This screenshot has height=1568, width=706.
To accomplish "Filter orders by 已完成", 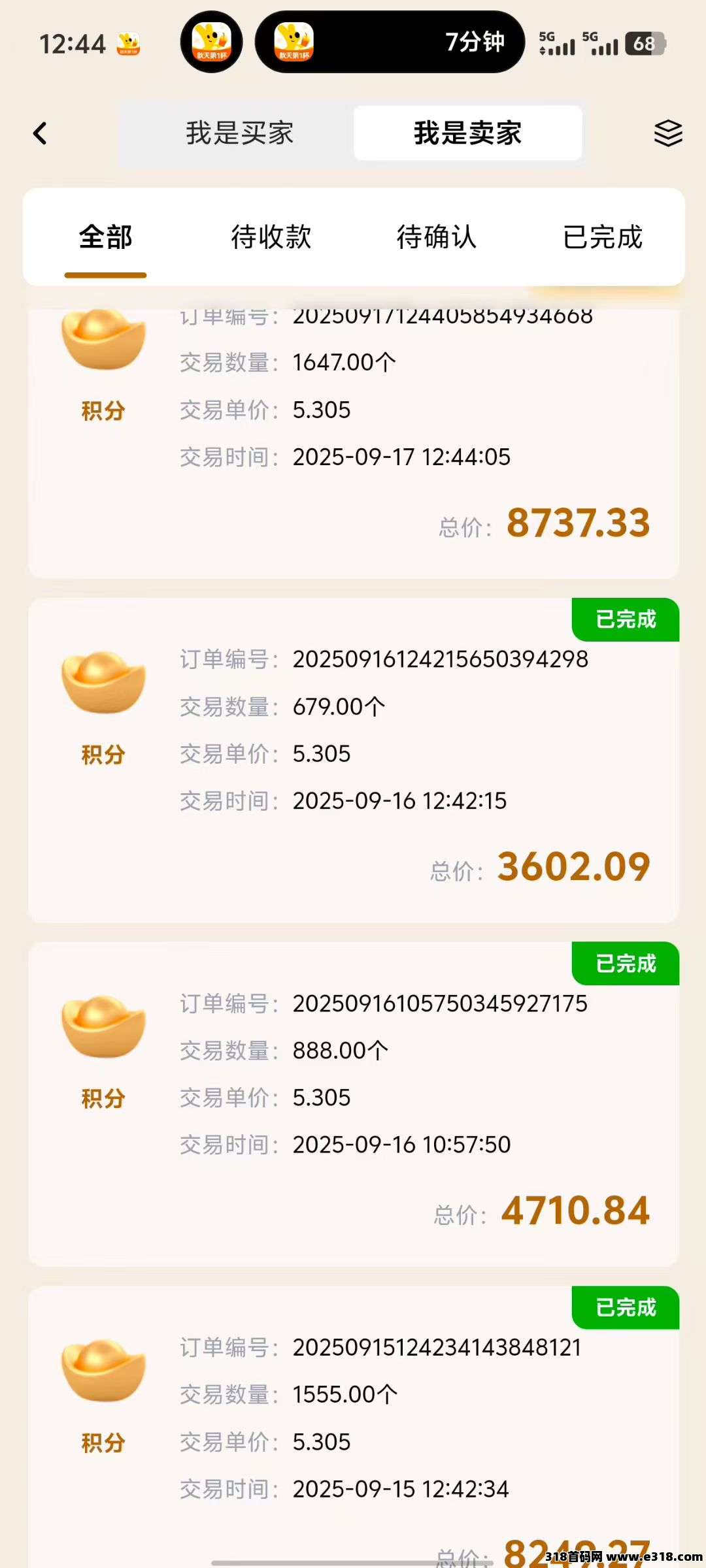I will pyautogui.click(x=603, y=237).
